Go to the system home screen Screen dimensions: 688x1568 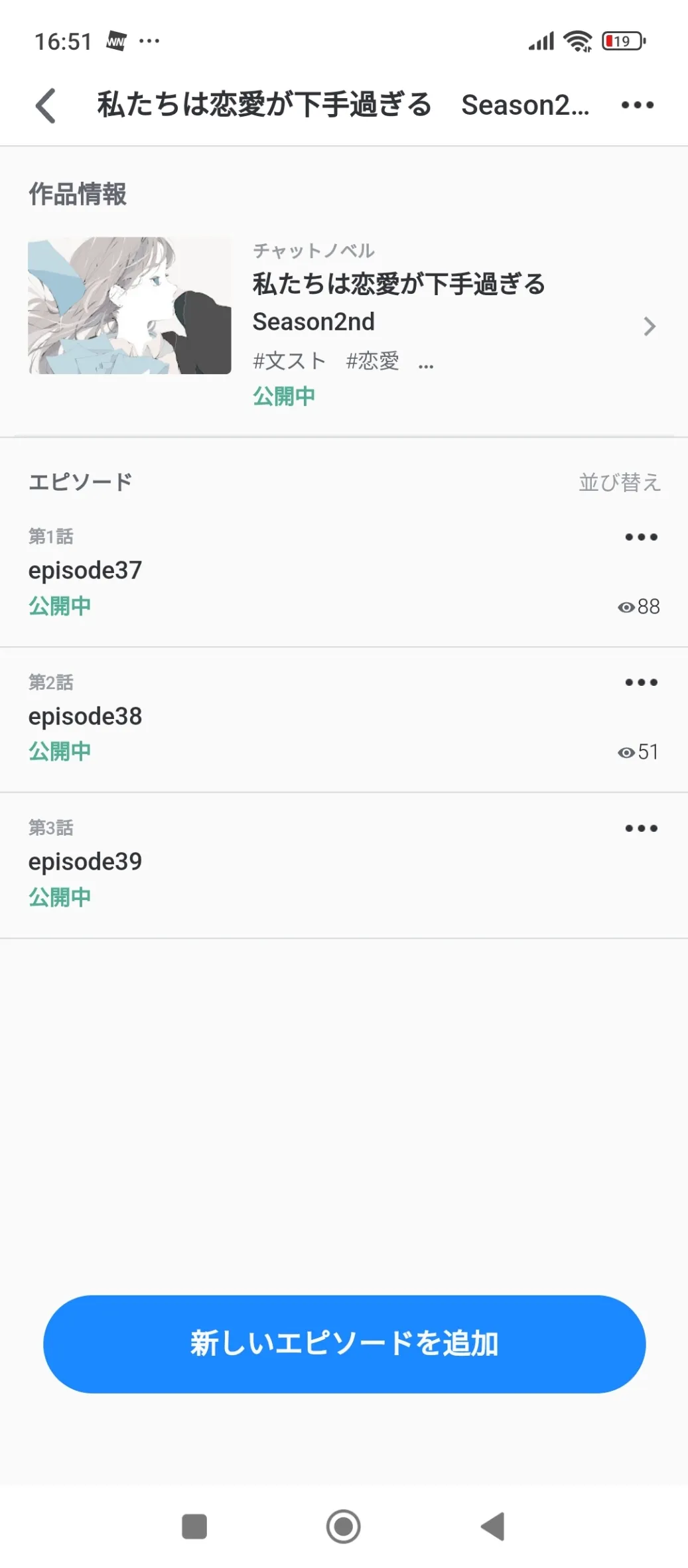point(344,1526)
